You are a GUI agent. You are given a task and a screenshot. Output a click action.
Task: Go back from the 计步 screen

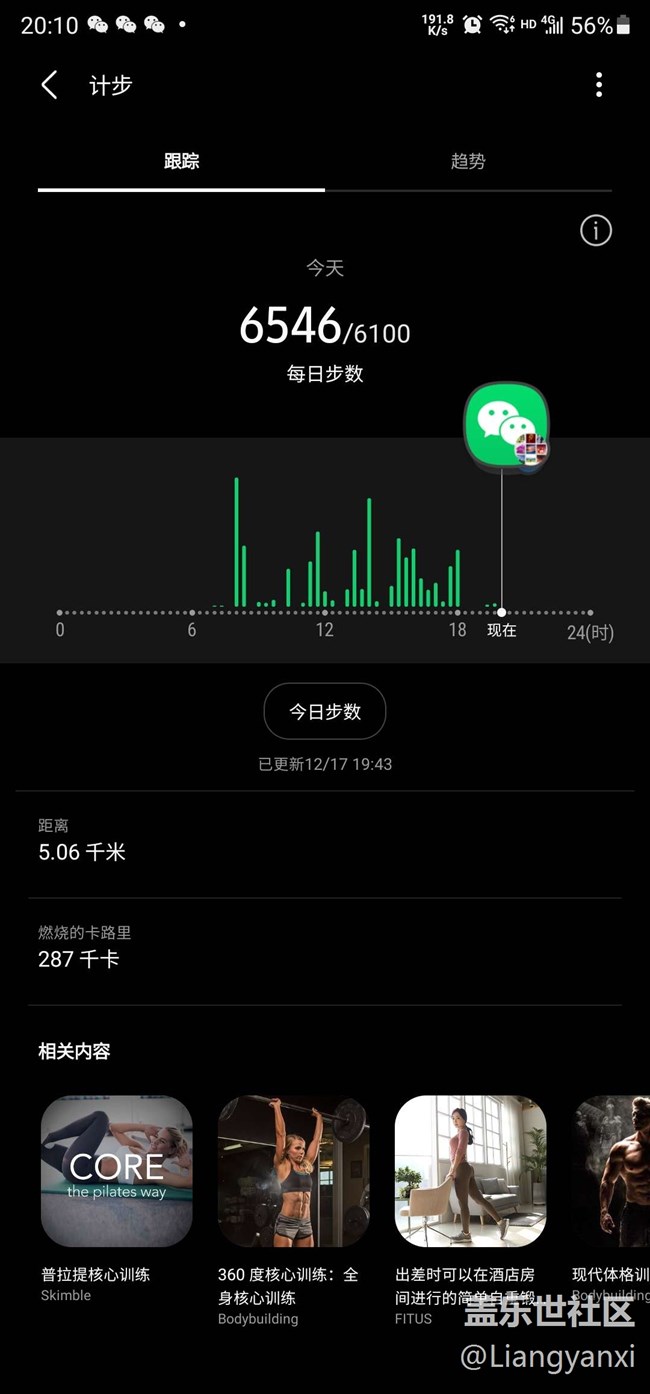[49, 86]
